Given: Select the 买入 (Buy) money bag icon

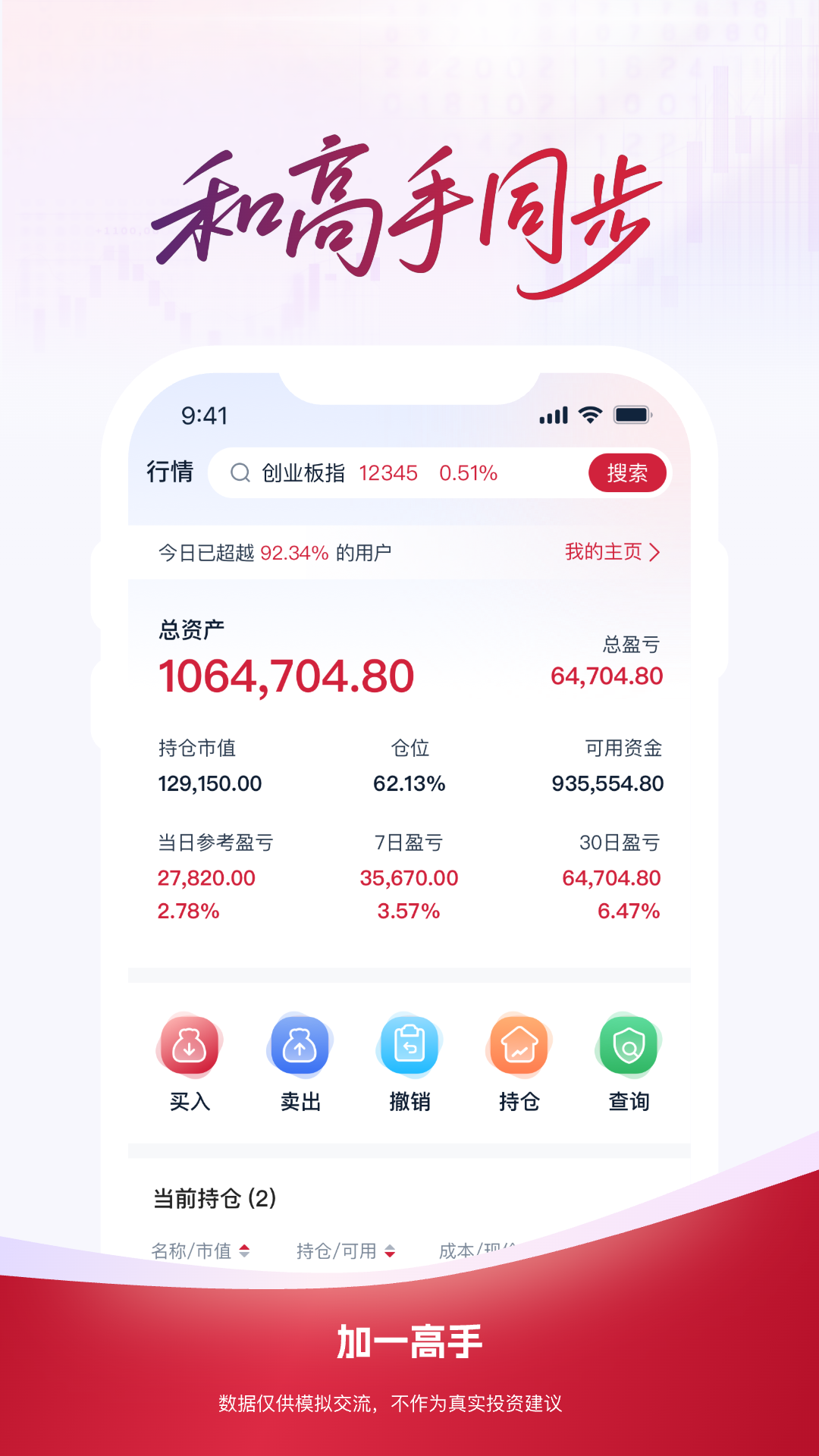Looking at the screenshot, I should pos(189,1046).
